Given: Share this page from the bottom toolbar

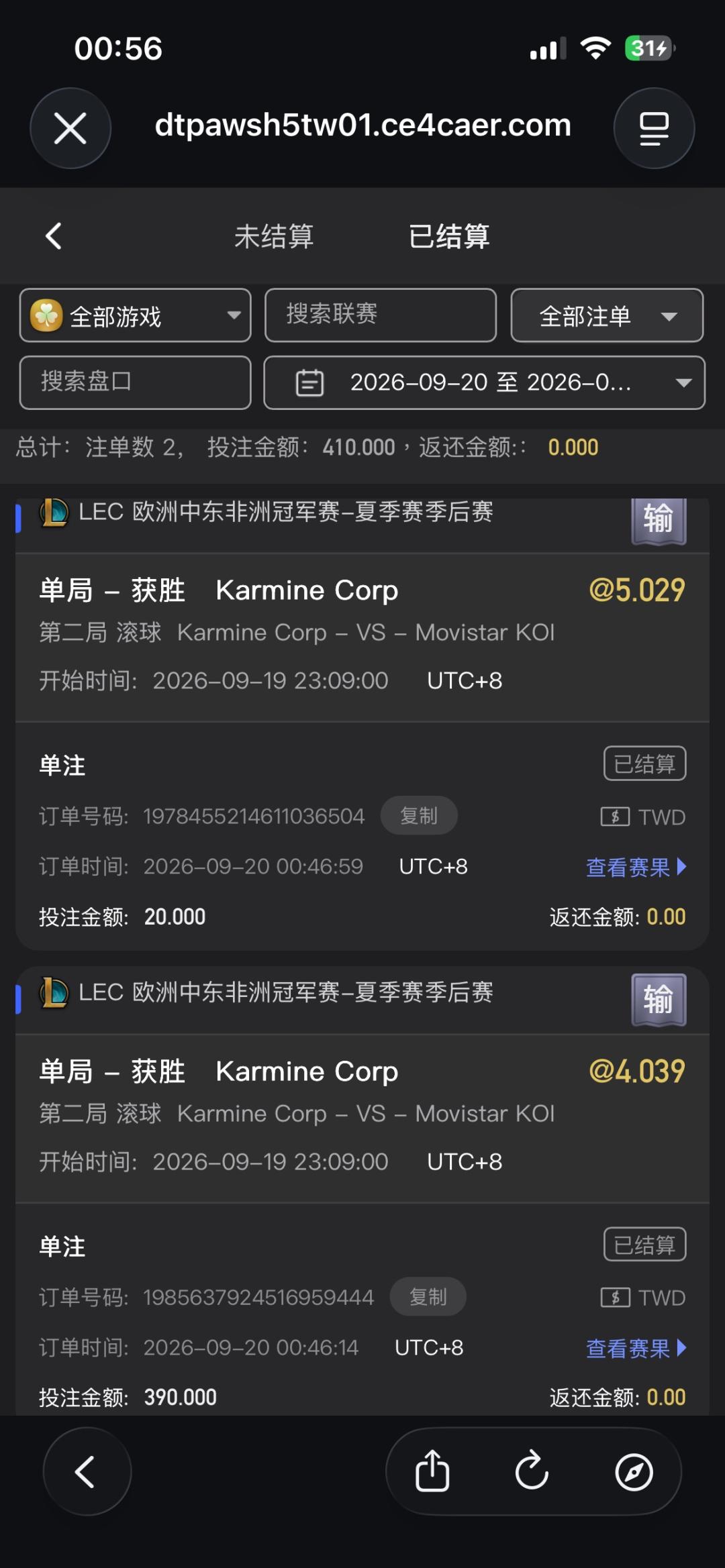Looking at the screenshot, I should (432, 1471).
